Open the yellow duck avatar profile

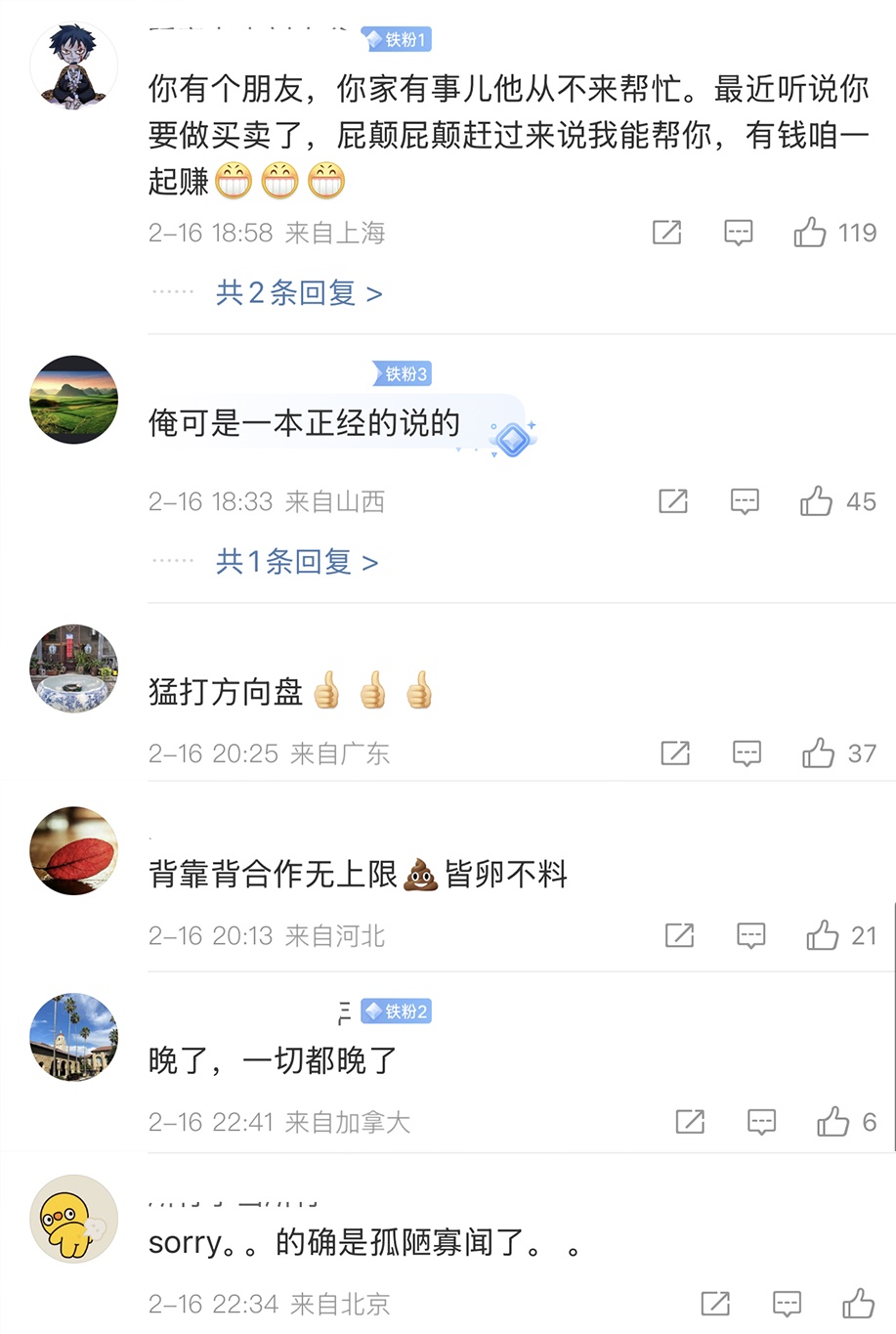(73, 1219)
